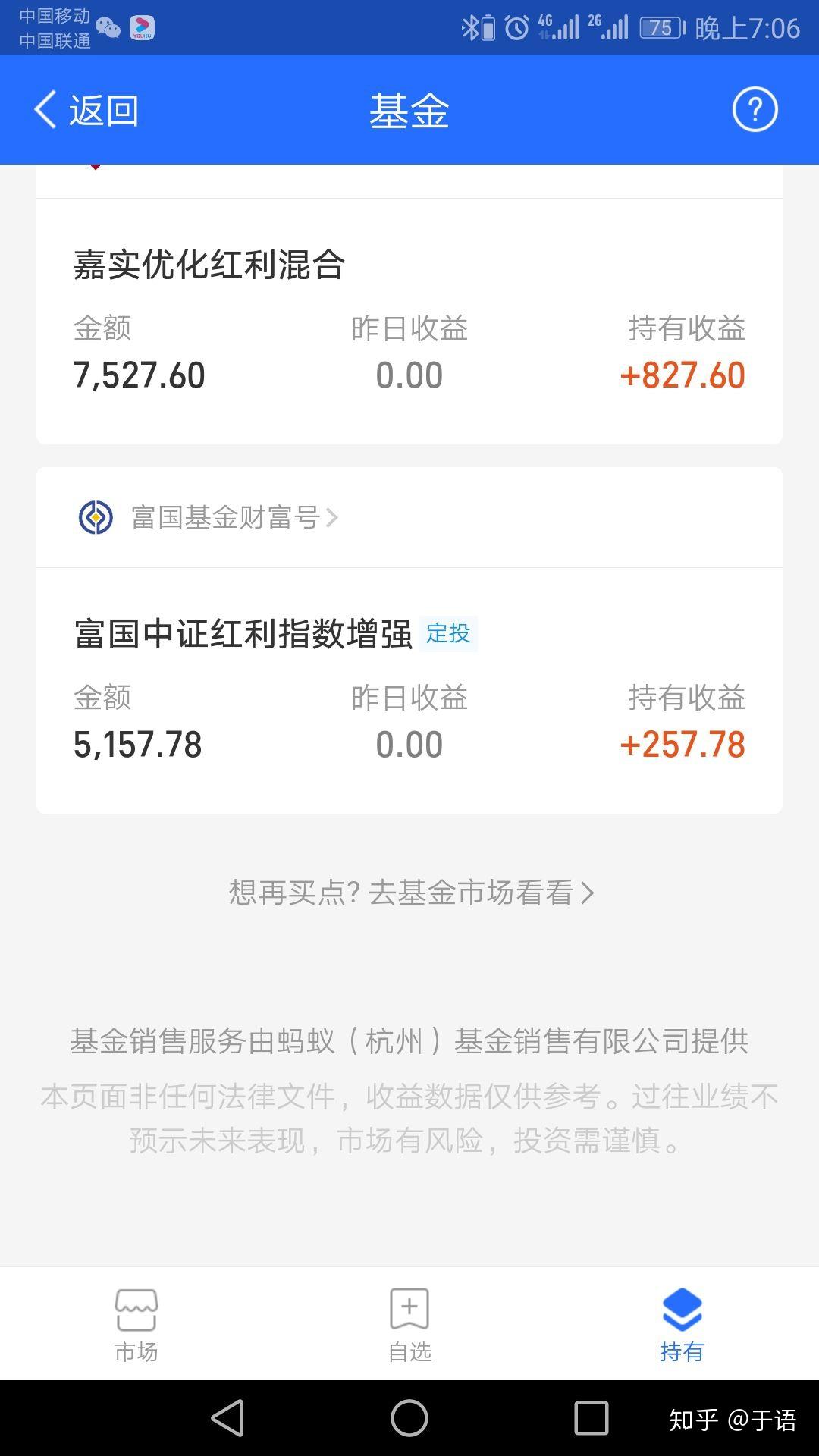The image size is (819, 1456).
Task: Open recent apps with square button
Action: [x=591, y=1418]
